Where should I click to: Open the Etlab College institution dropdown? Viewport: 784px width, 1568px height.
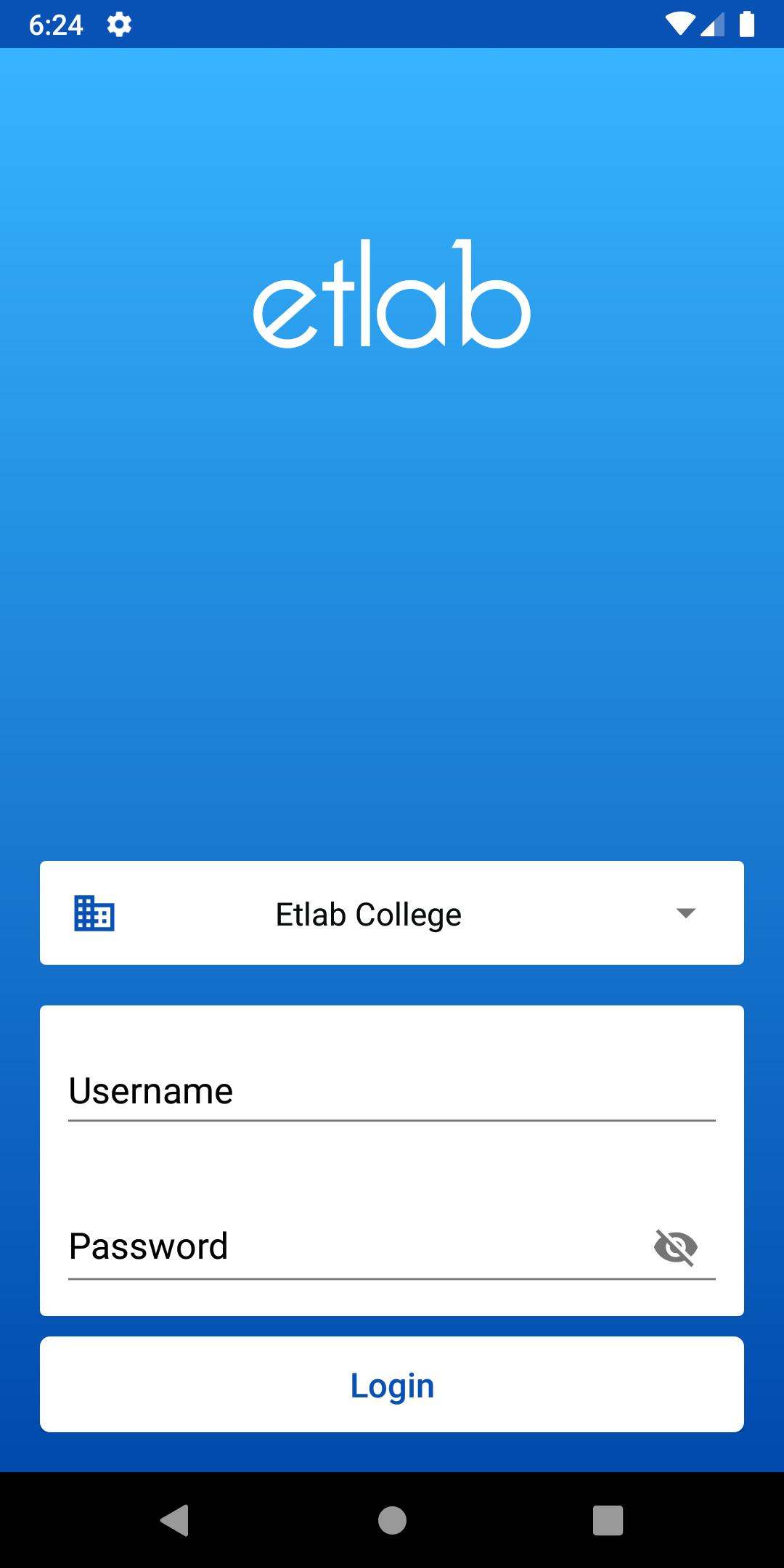[x=392, y=913]
